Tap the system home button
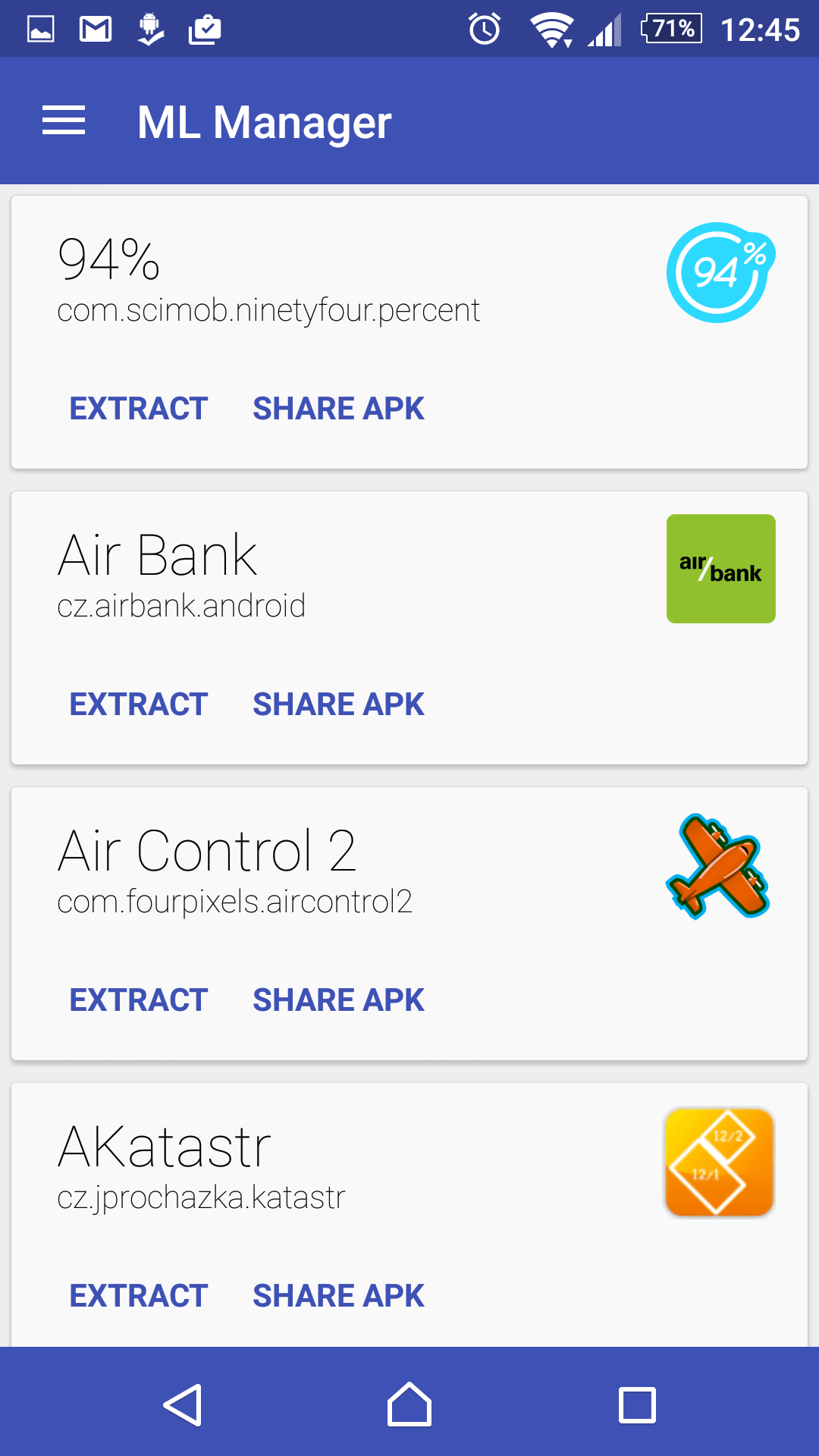Image resolution: width=819 pixels, height=1456 pixels. tap(409, 1404)
